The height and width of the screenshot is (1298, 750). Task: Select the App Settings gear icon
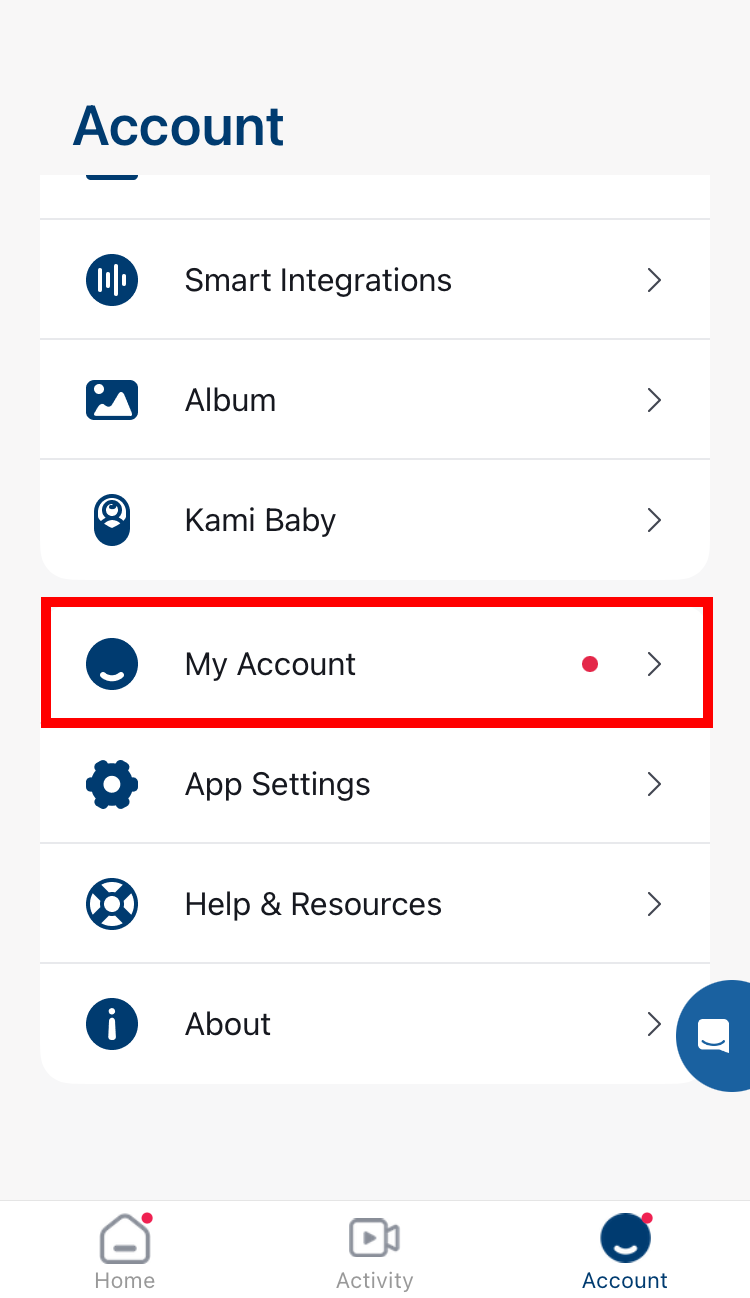112,784
